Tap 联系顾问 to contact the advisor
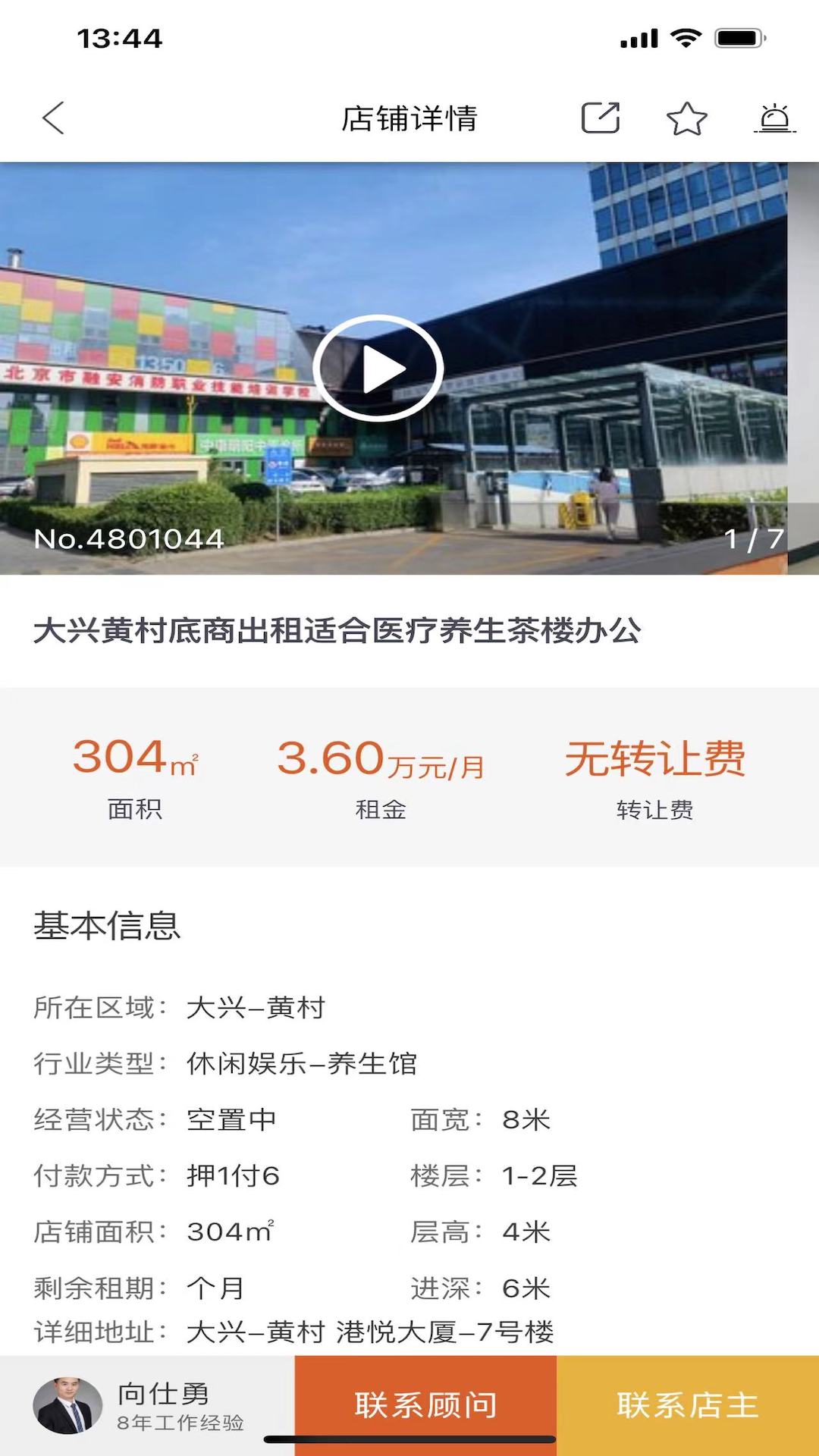This screenshot has width=819, height=1456. (425, 1404)
